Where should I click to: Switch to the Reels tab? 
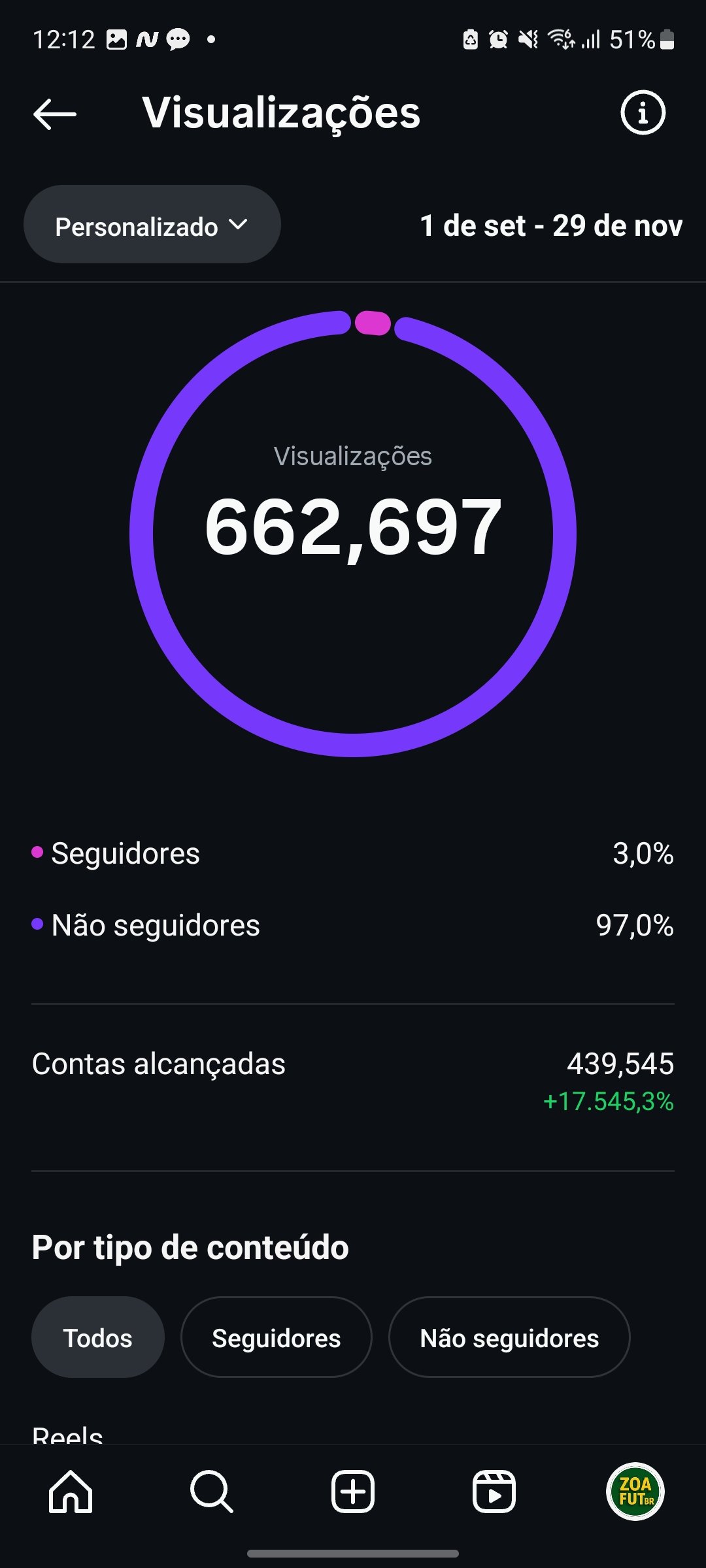pos(494,1492)
